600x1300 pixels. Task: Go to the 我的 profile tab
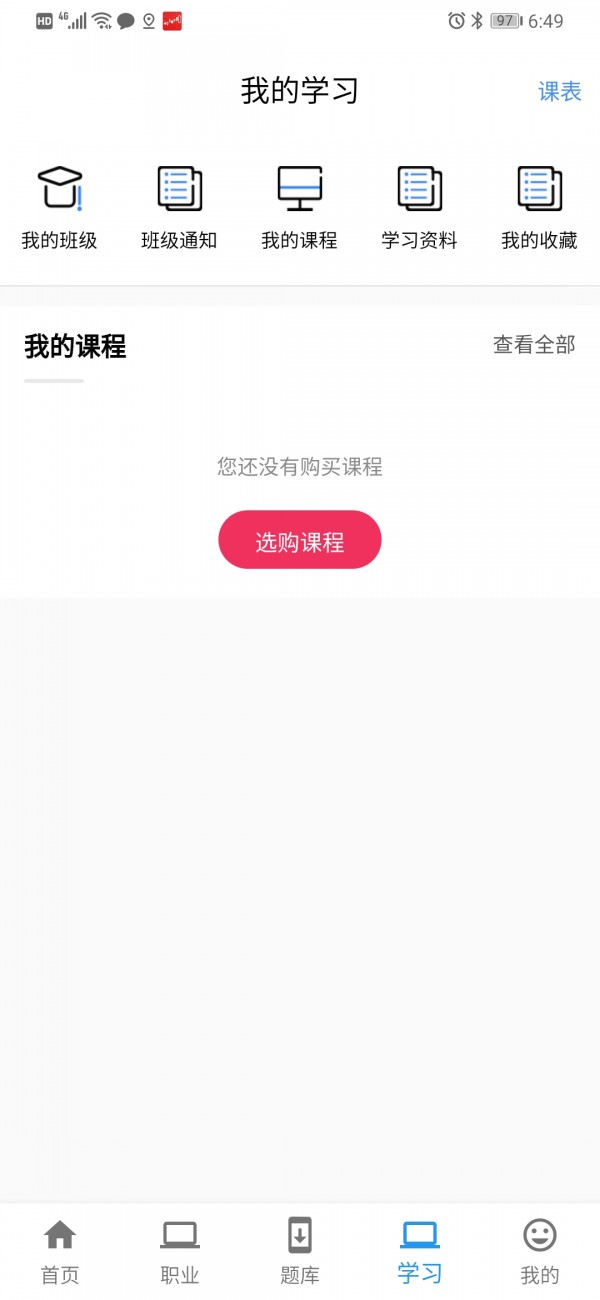click(x=540, y=1252)
